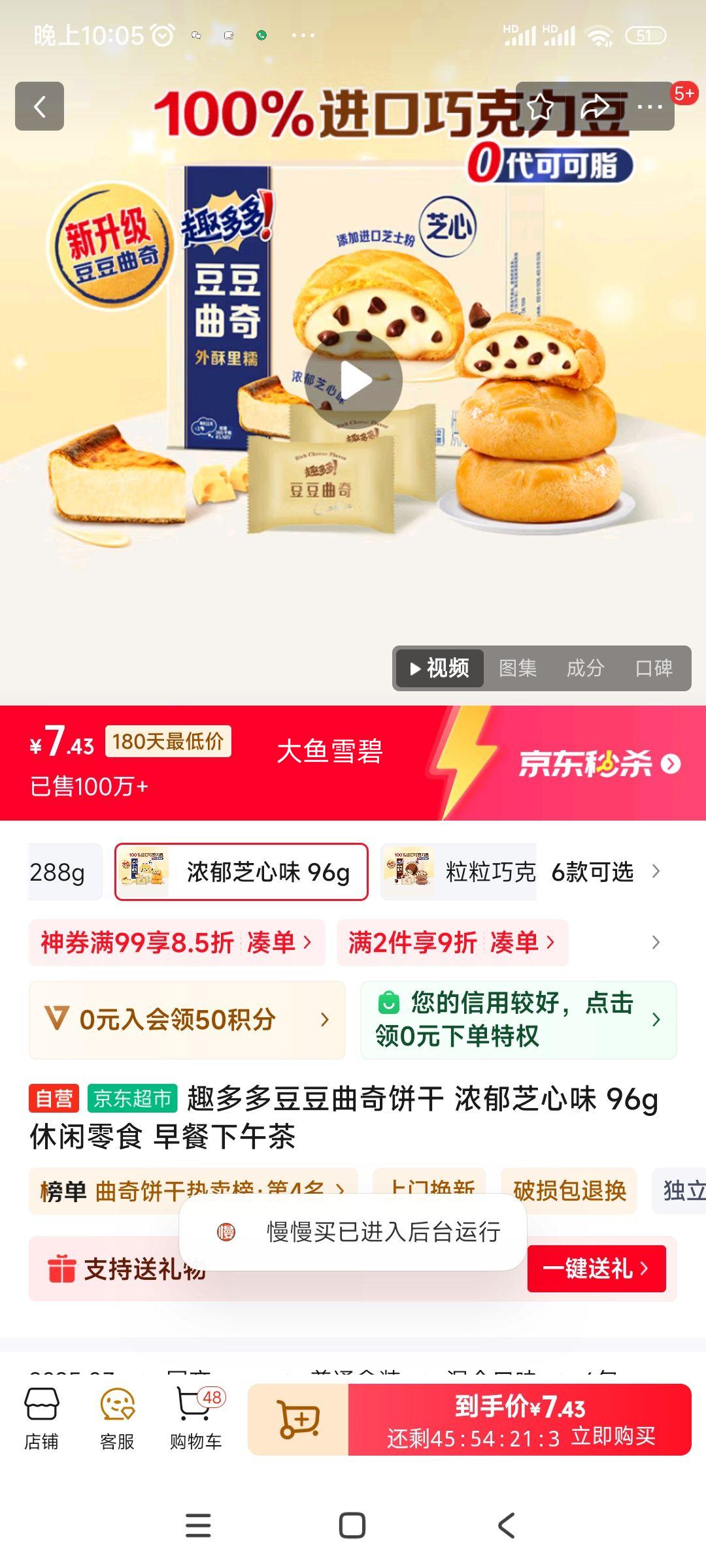Screen dimensions: 706x1568
Task: Select the 粒粒巧克 variant
Action: point(459,872)
